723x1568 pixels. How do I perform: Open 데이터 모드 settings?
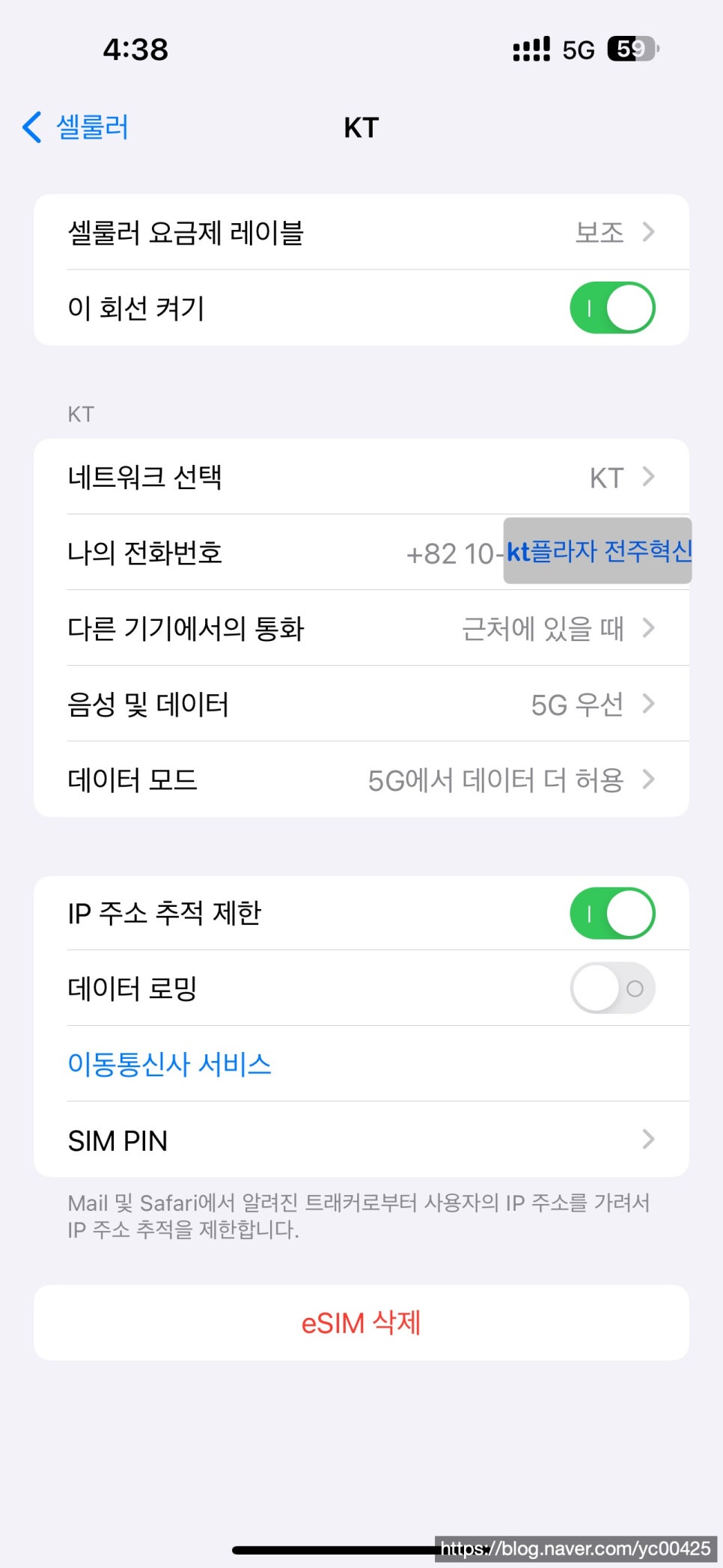point(361,780)
